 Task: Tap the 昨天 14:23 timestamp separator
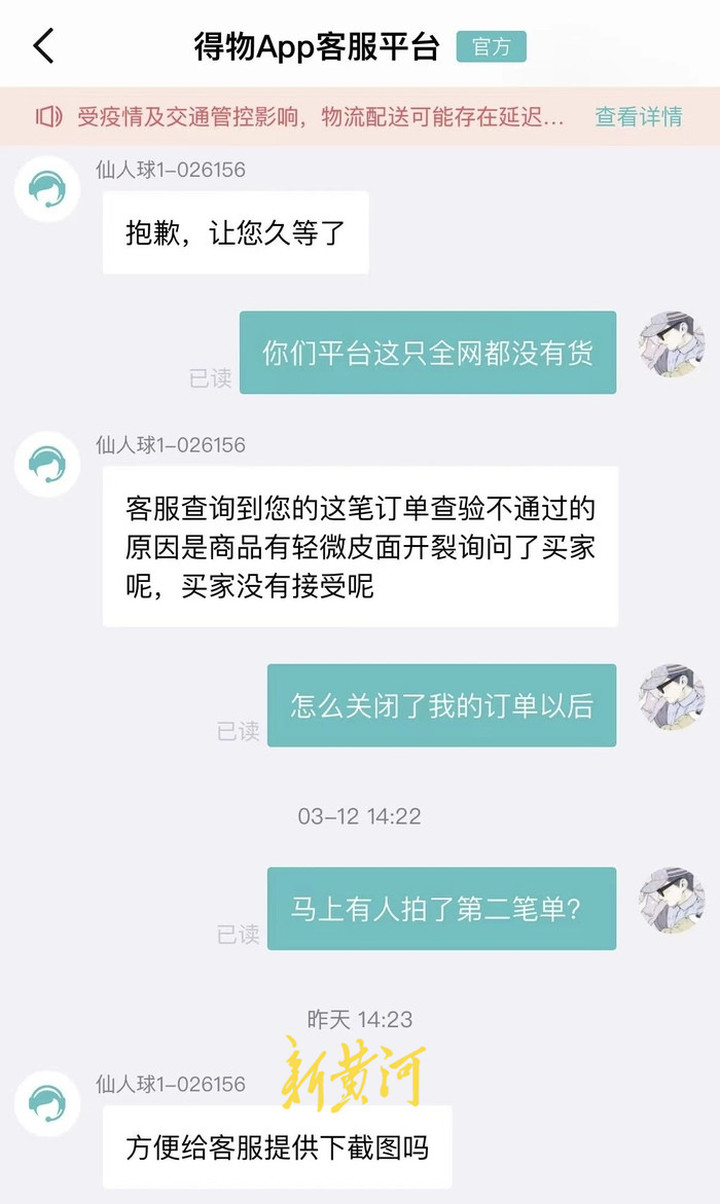[x=360, y=1018]
